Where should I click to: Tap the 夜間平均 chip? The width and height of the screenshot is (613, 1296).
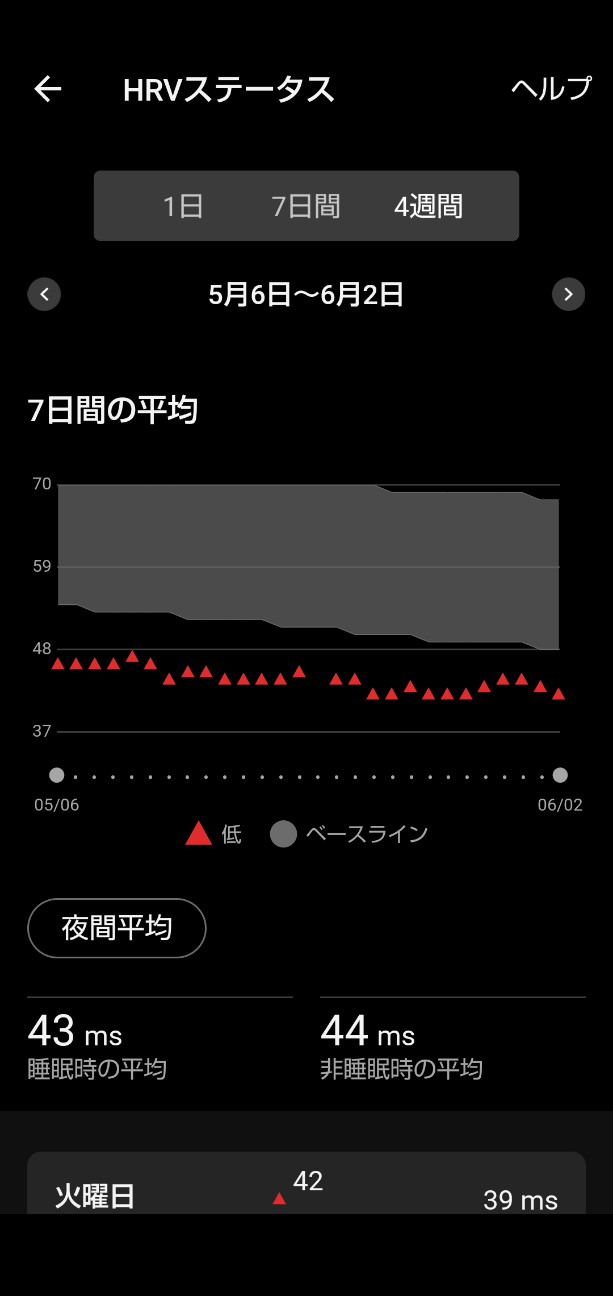pyautogui.click(x=117, y=928)
